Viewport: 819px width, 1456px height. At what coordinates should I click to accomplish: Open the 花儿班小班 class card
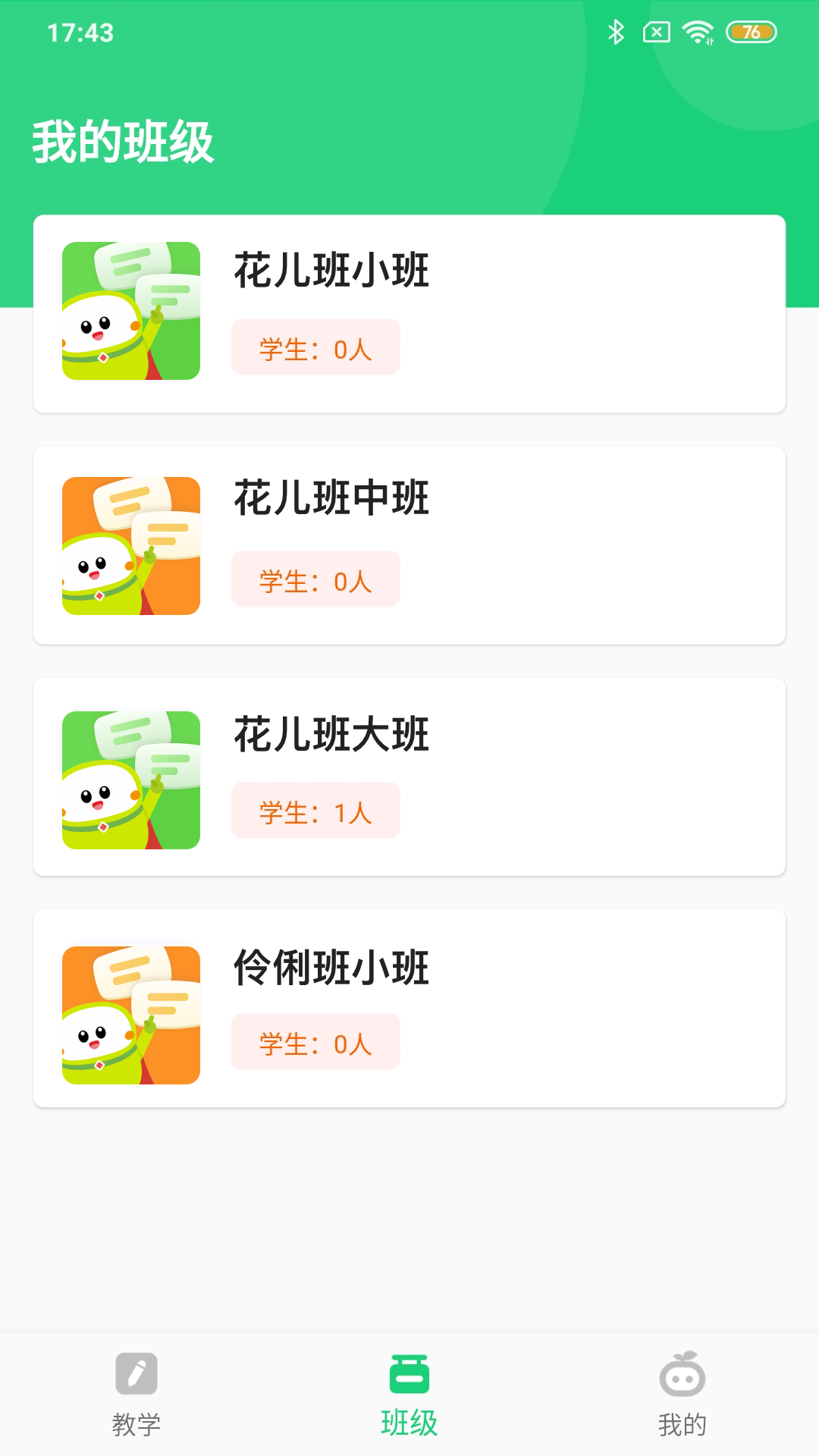click(409, 314)
